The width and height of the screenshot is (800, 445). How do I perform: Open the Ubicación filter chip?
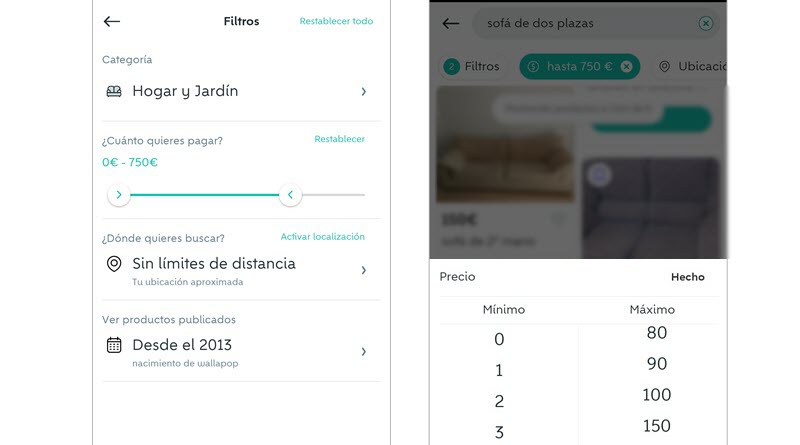coord(690,66)
